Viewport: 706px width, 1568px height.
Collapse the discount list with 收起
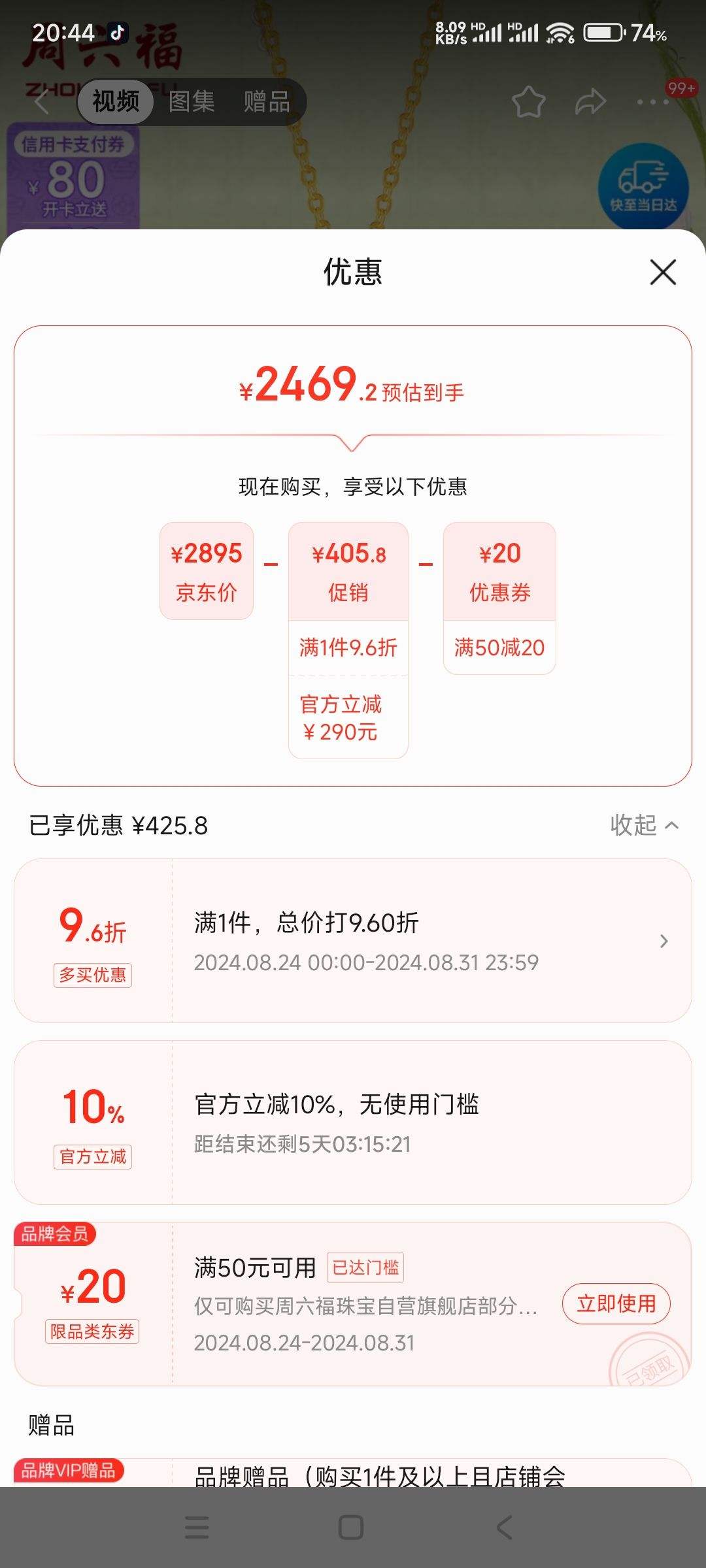[644, 825]
